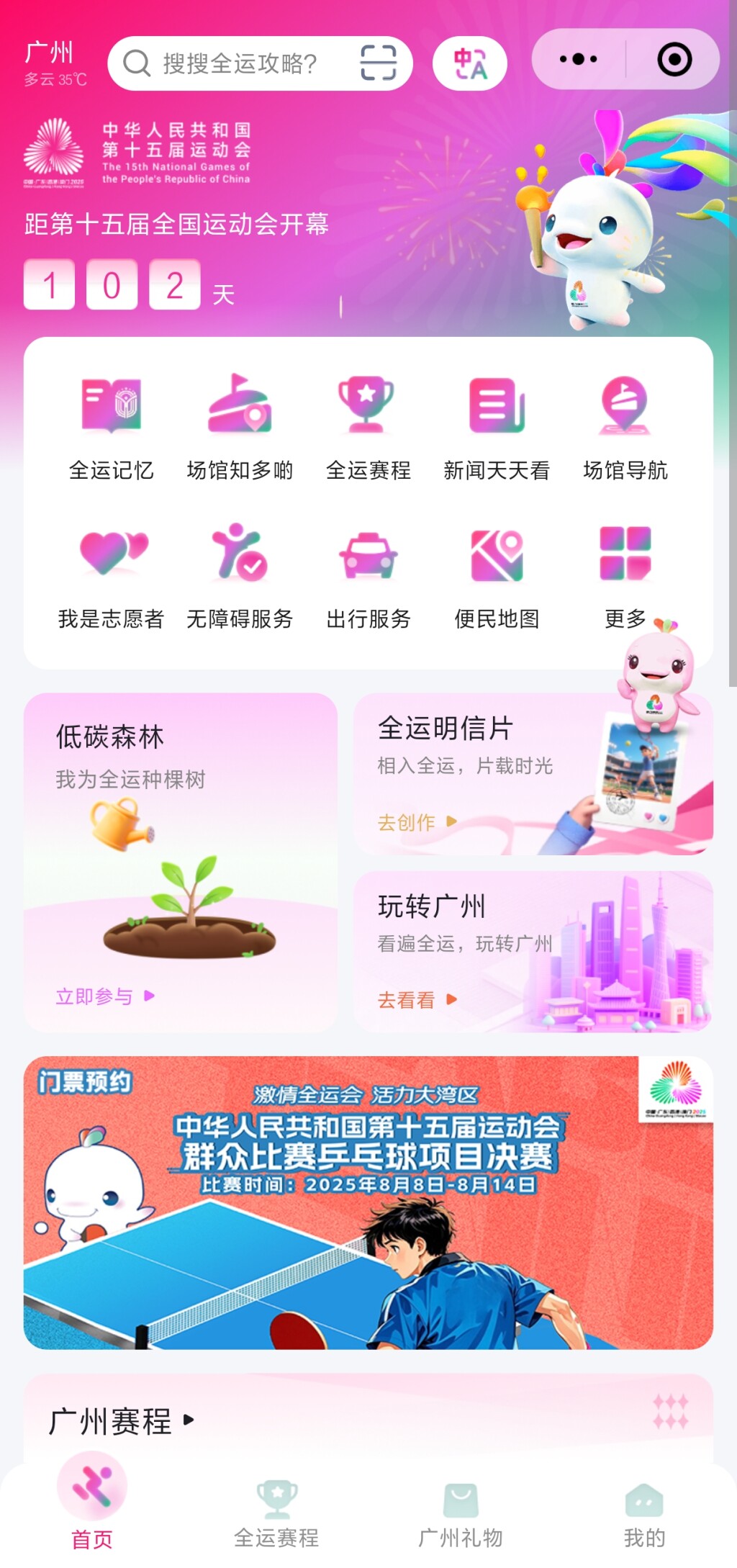This screenshot has width=737, height=1568.
Task: Switch language with the translate icon
Action: (x=469, y=63)
